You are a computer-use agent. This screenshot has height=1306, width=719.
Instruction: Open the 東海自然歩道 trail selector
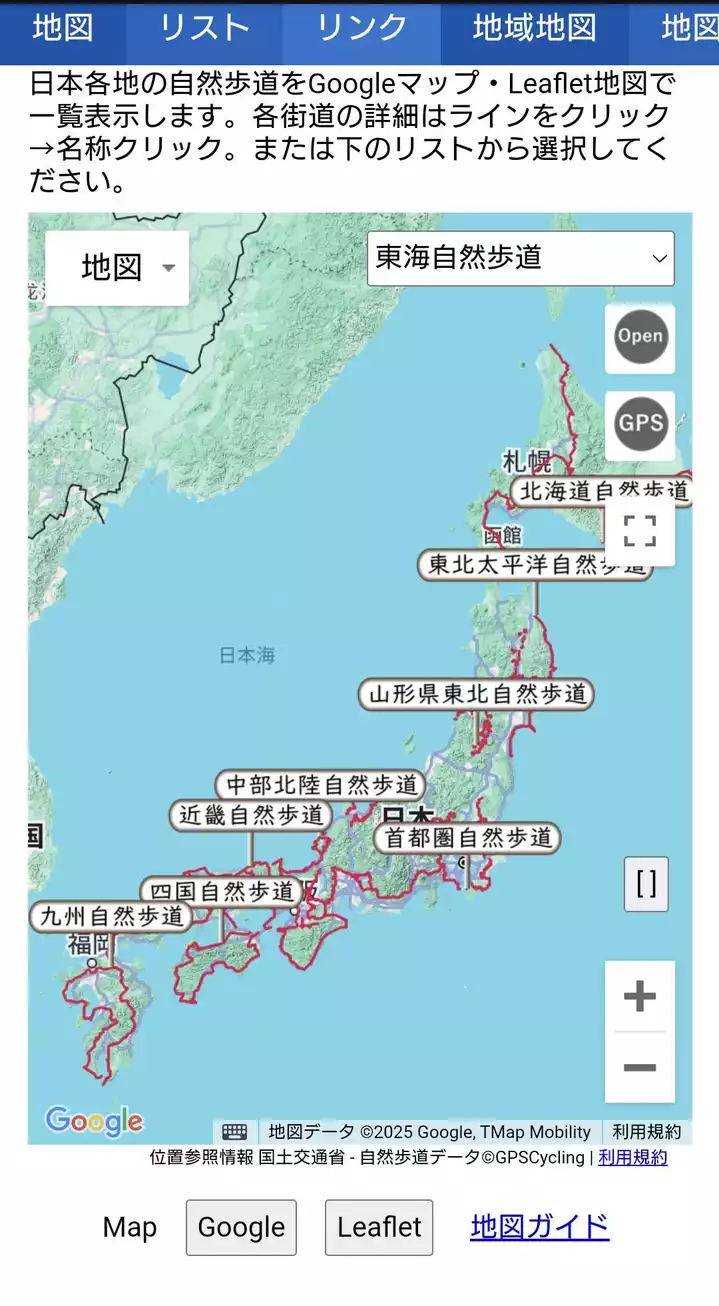(520, 258)
